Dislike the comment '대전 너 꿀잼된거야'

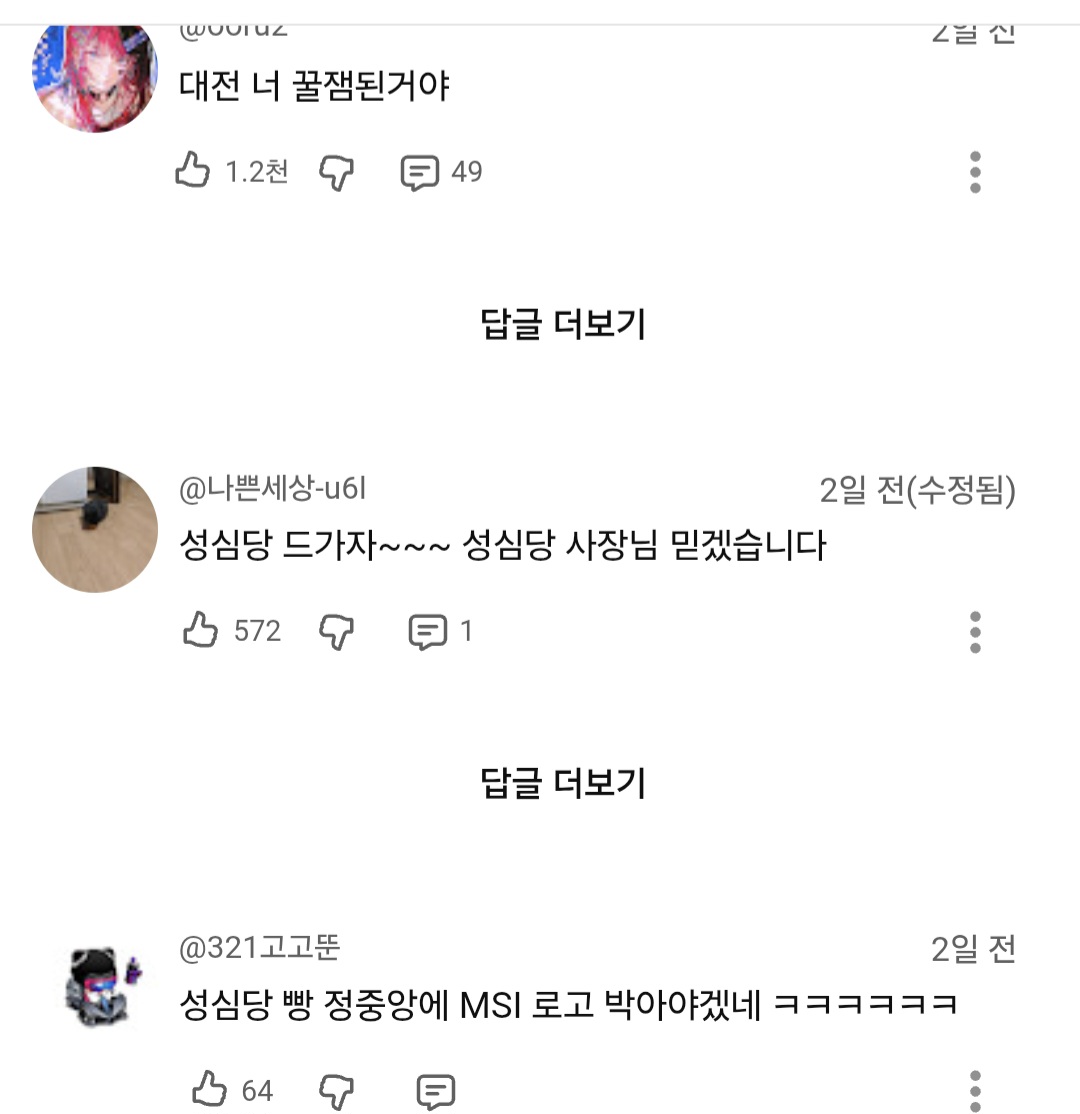337,173
